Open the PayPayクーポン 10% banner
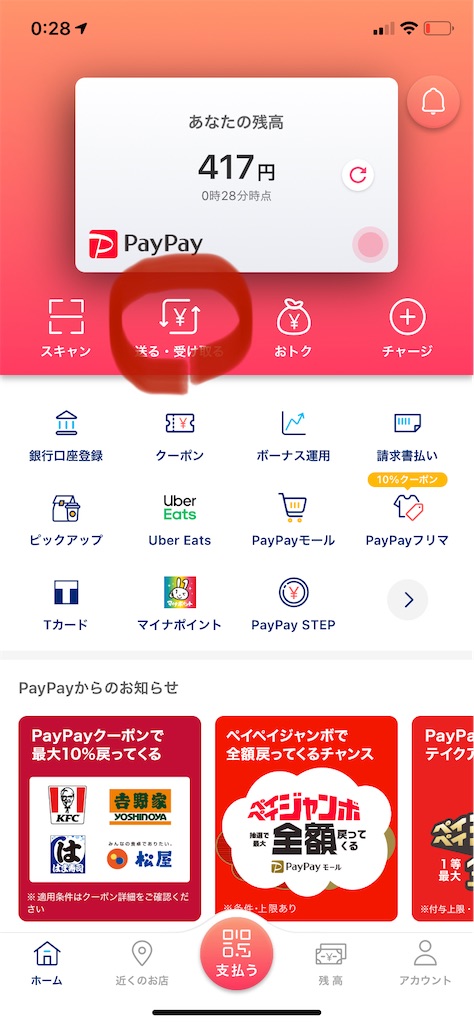The width and height of the screenshot is (474, 1024). coord(110,818)
